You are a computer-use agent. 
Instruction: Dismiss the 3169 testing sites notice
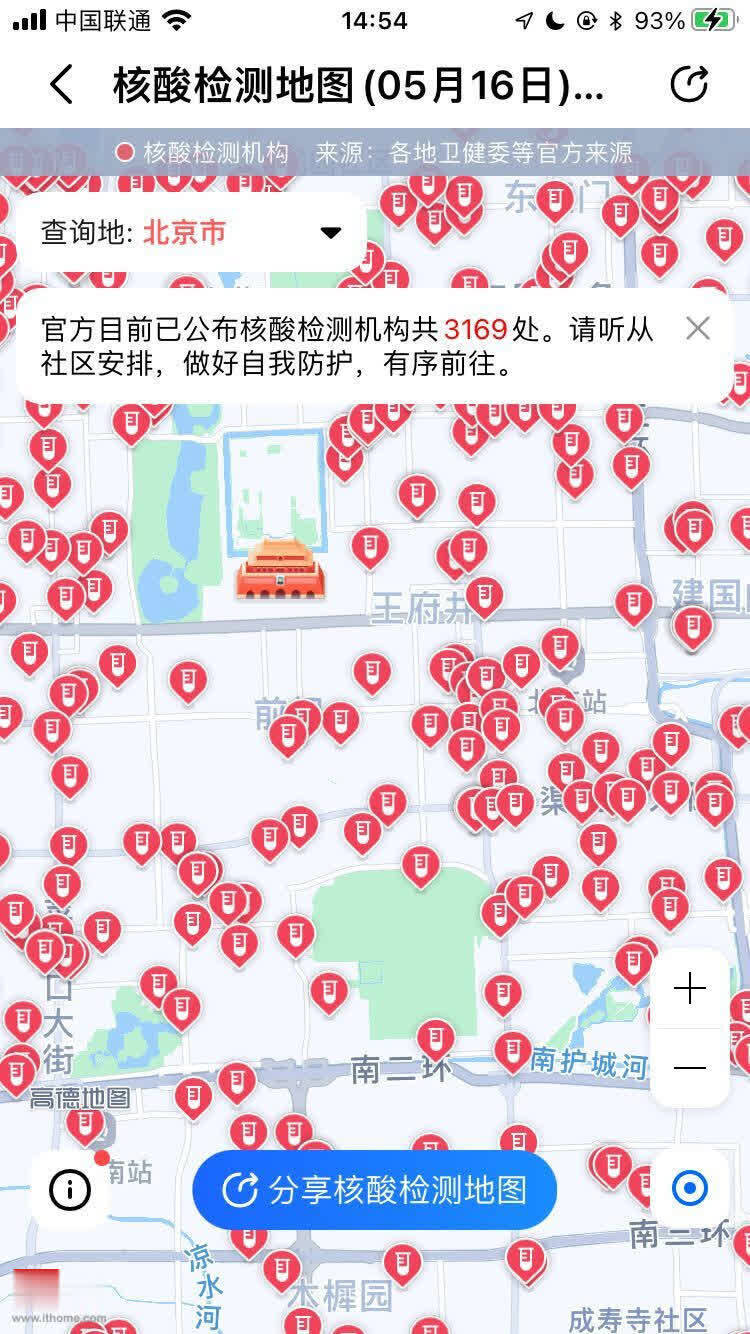coord(697,330)
